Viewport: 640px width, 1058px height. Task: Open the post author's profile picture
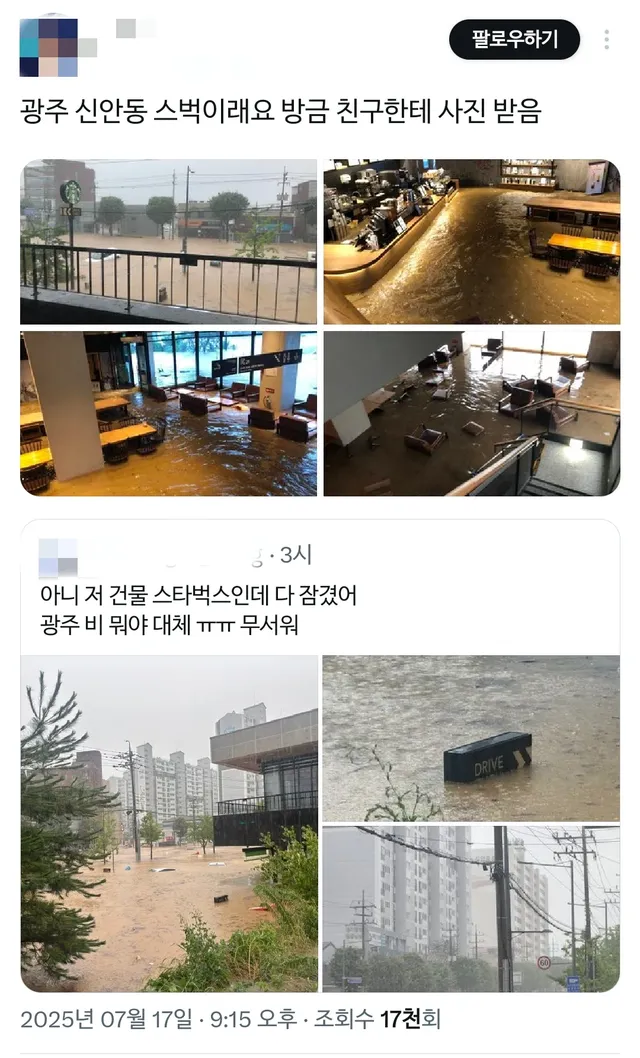point(48,47)
